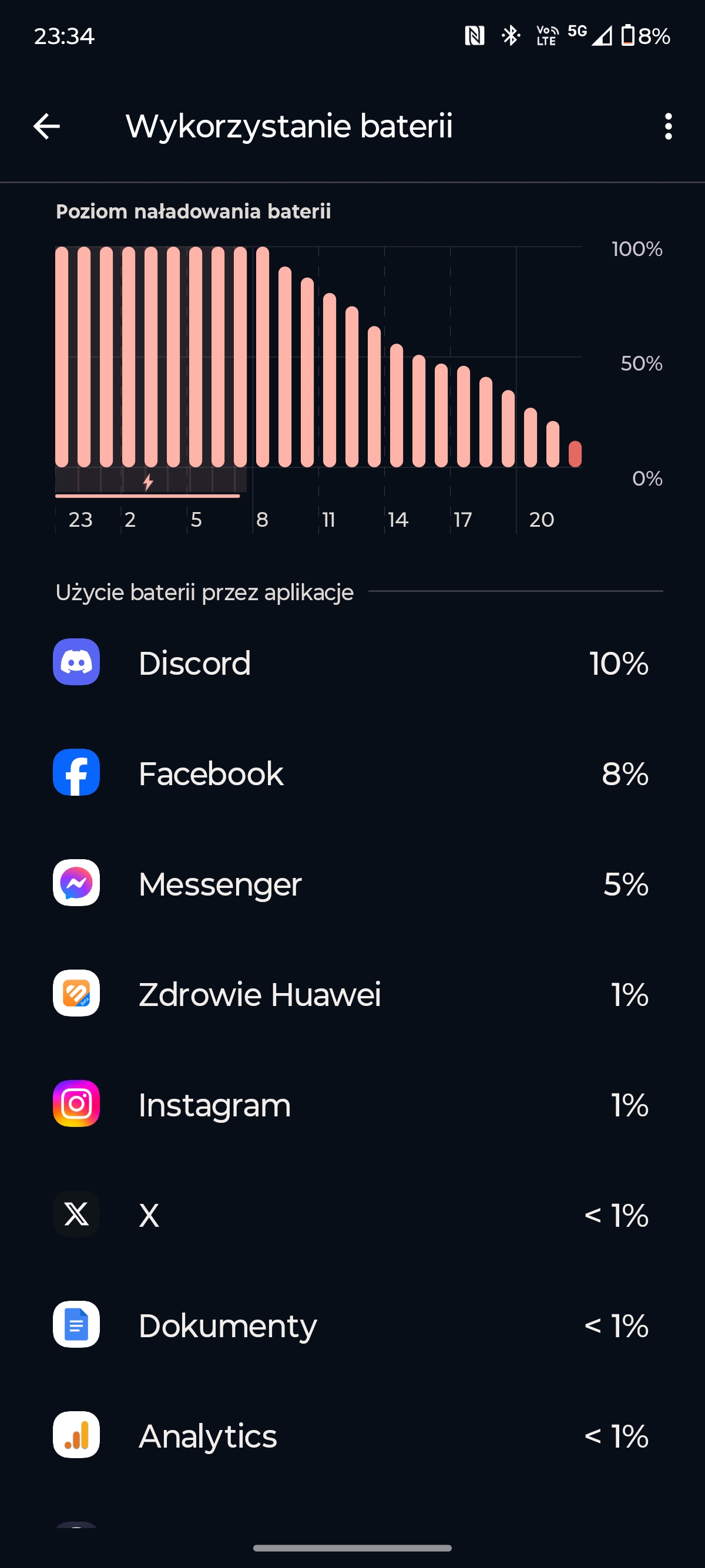The image size is (705, 1568).
Task: Show Instagram battery usage details
Action: click(x=352, y=1104)
